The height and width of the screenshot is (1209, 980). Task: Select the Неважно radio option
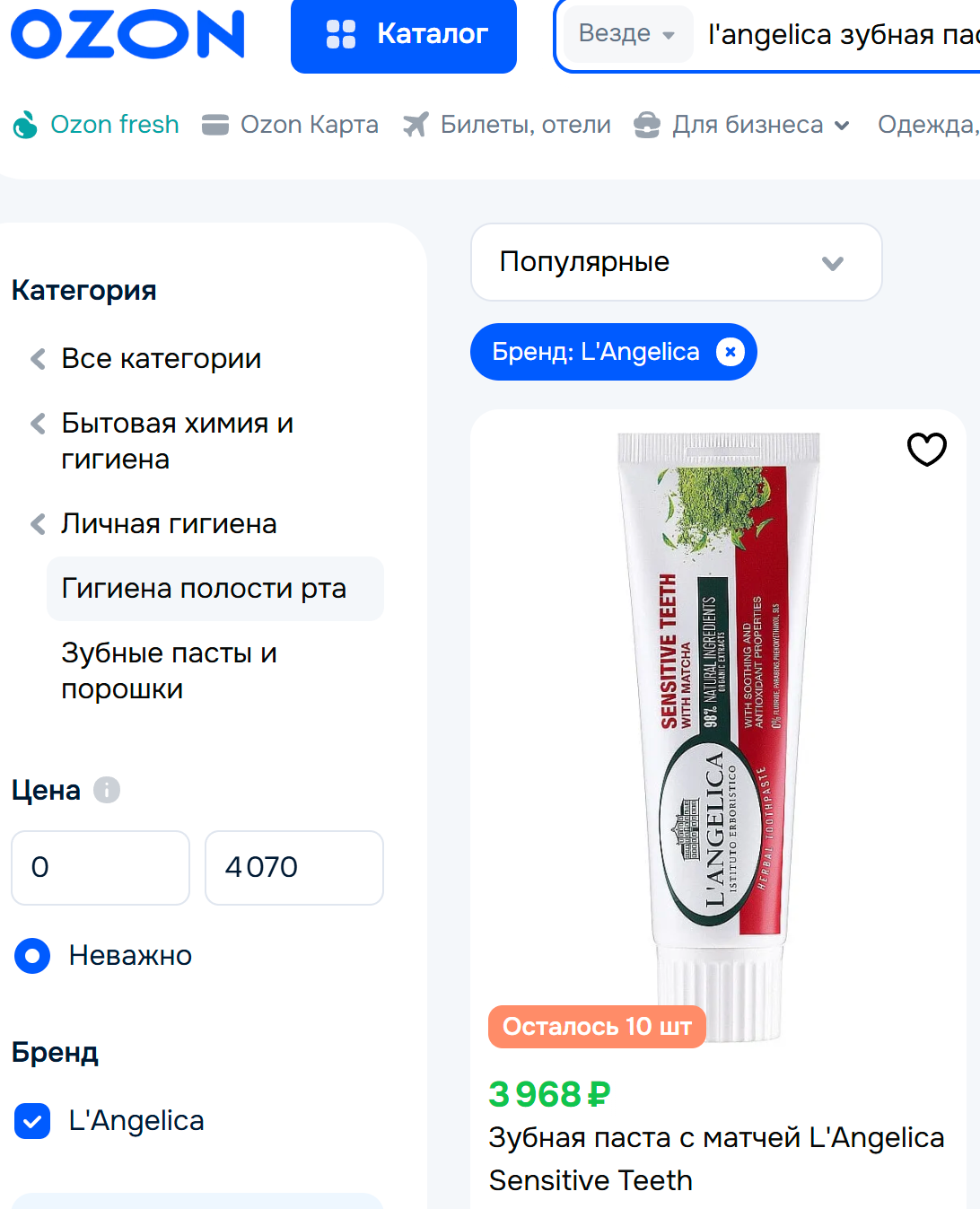point(32,956)
